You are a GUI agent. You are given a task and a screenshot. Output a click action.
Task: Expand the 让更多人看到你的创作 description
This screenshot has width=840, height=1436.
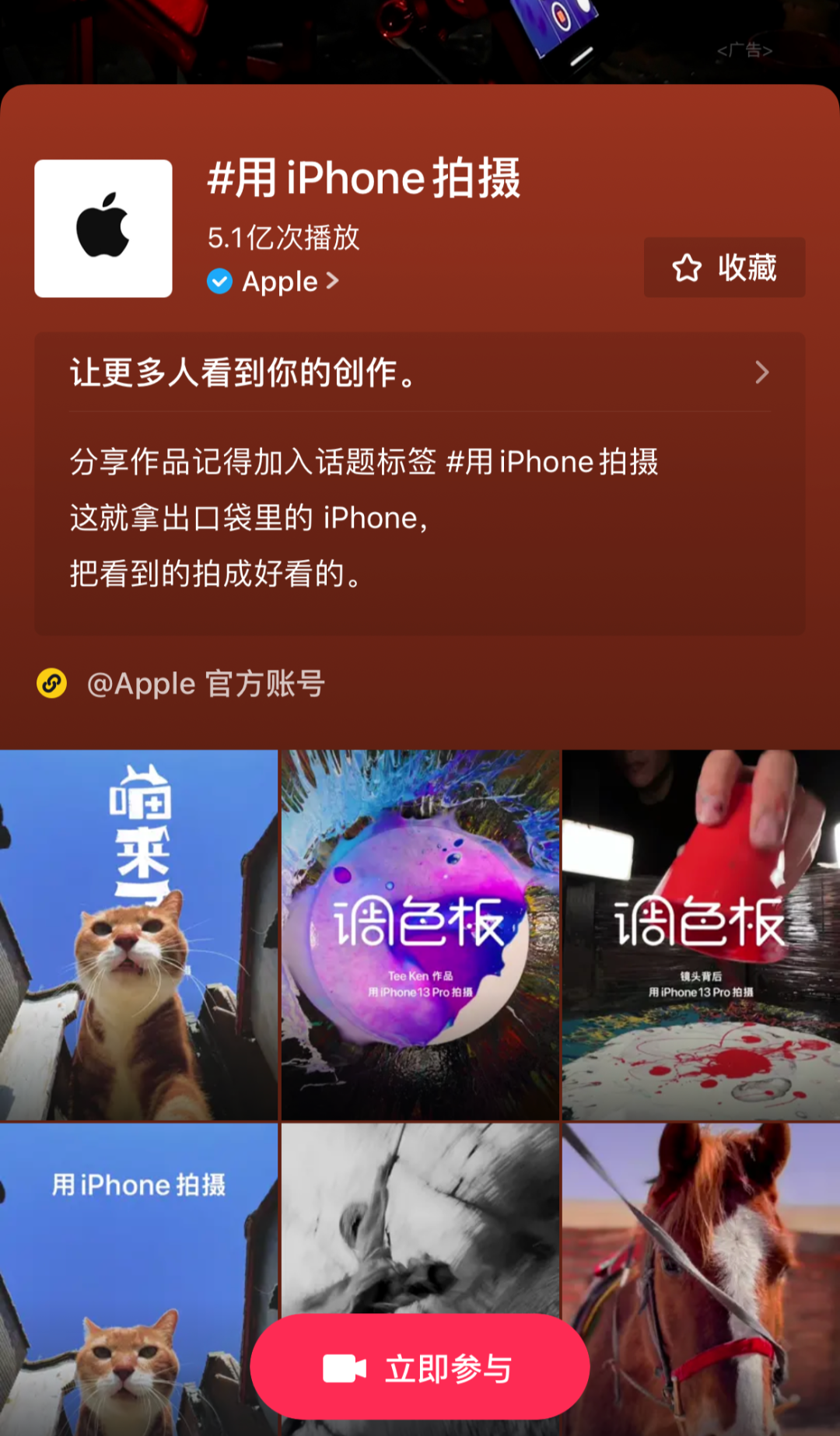pyautogui.click(x=420, y=373)
